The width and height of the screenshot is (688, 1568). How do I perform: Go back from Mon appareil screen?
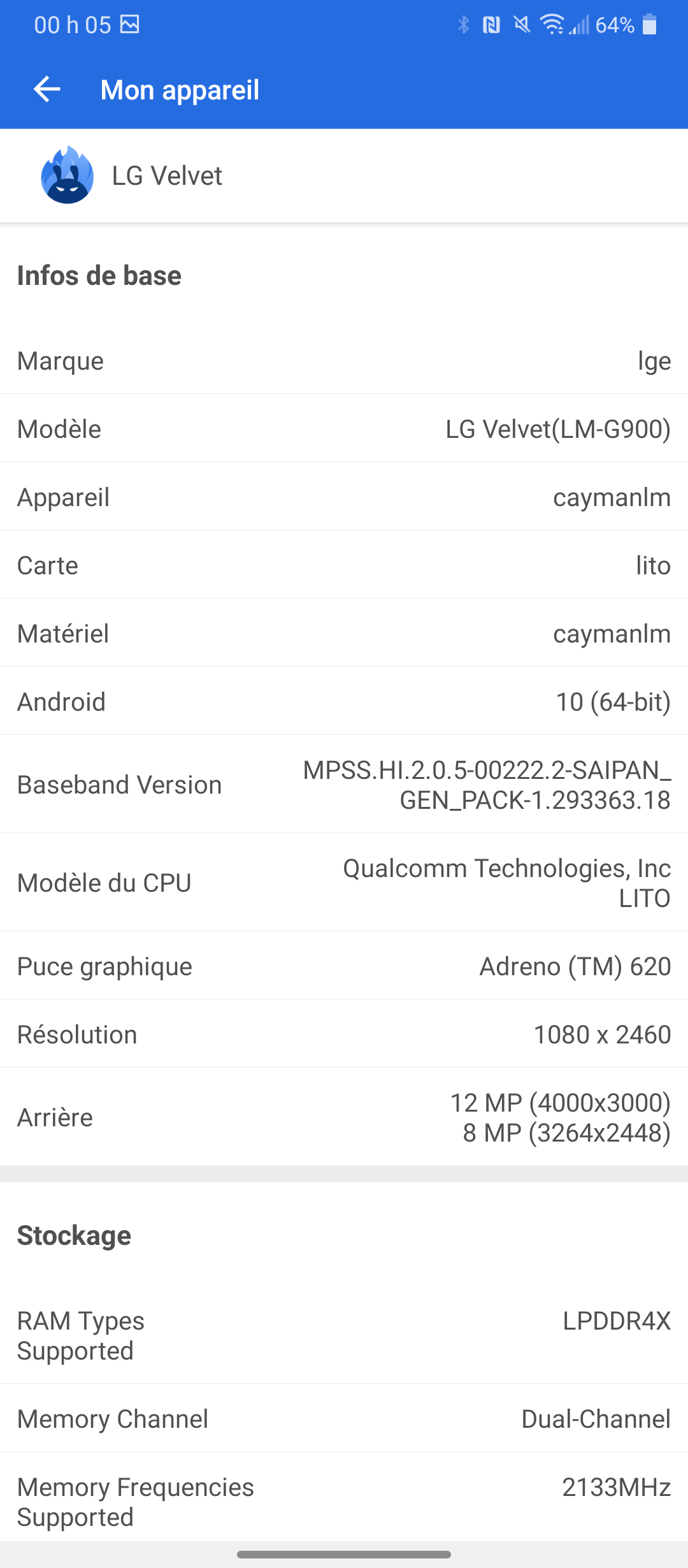(47, 89)
